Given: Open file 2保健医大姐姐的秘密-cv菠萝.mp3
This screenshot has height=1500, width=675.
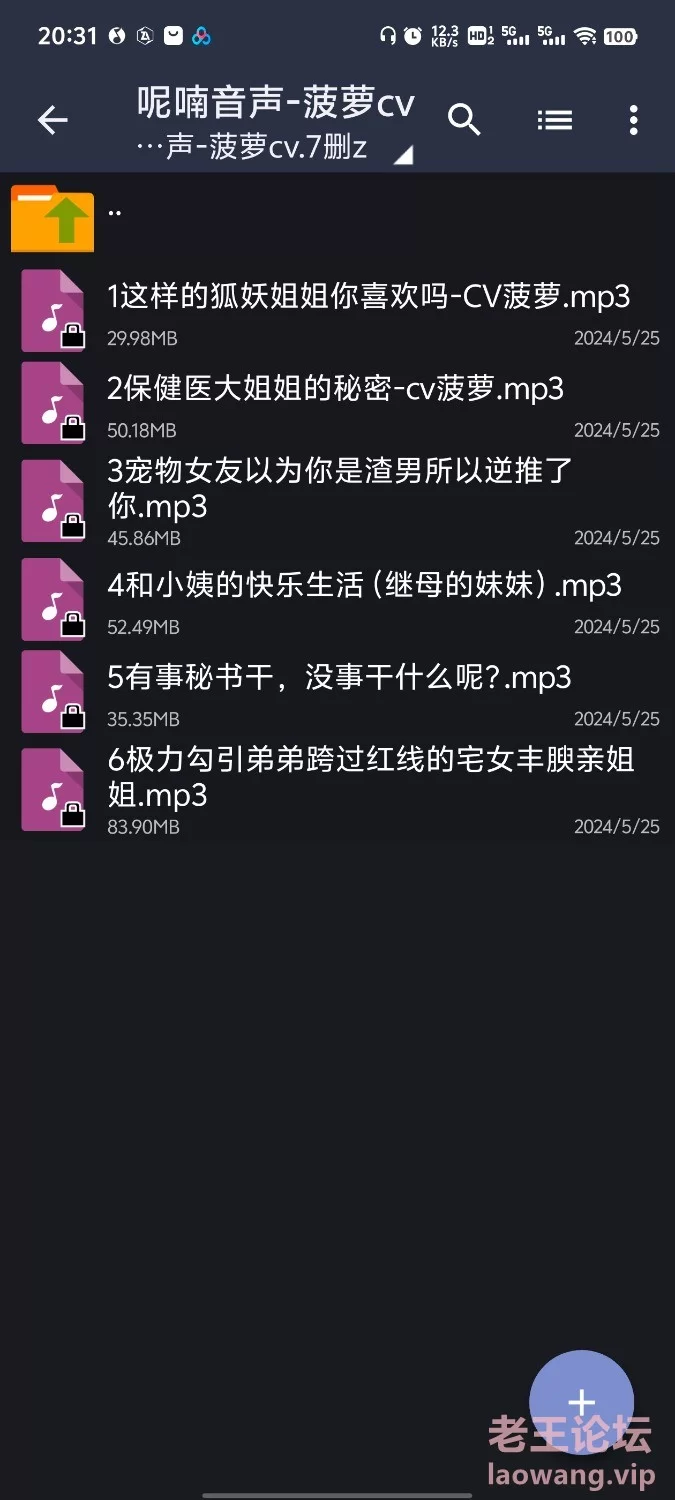Looking at the screenshot, I should pos(337,402).
